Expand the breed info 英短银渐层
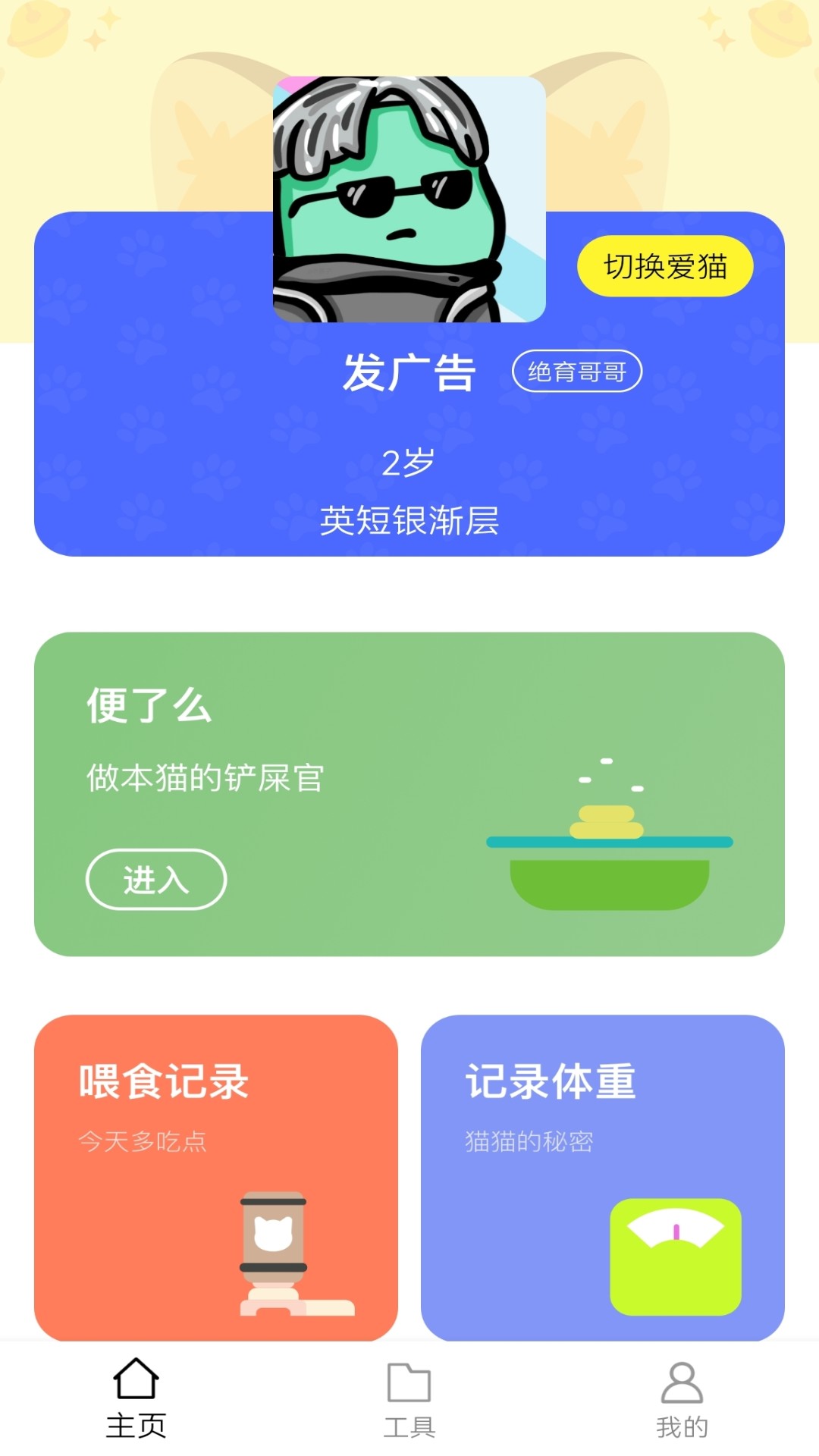Viewport: 819px width, 1456px height. point(409,520)
